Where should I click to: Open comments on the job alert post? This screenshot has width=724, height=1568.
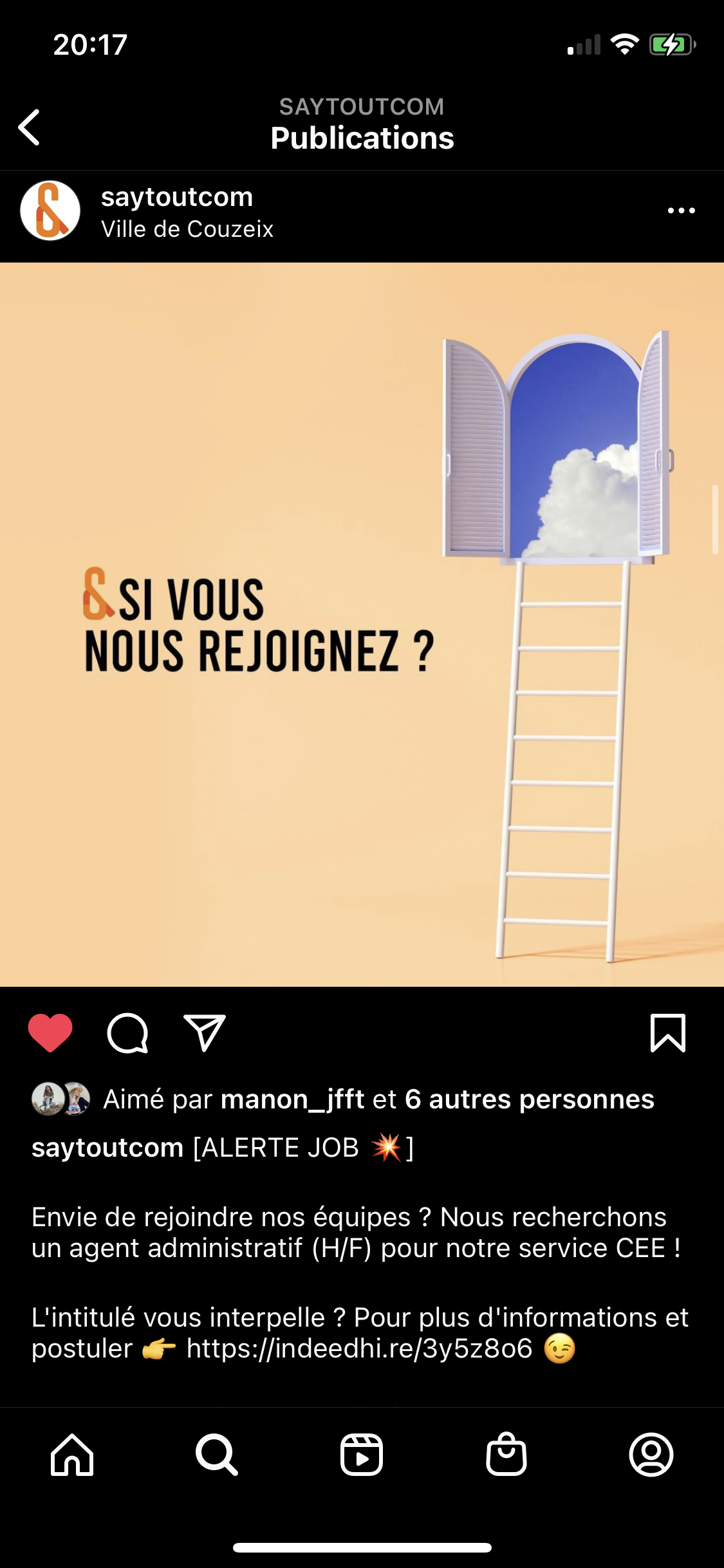click(127, 1032)
